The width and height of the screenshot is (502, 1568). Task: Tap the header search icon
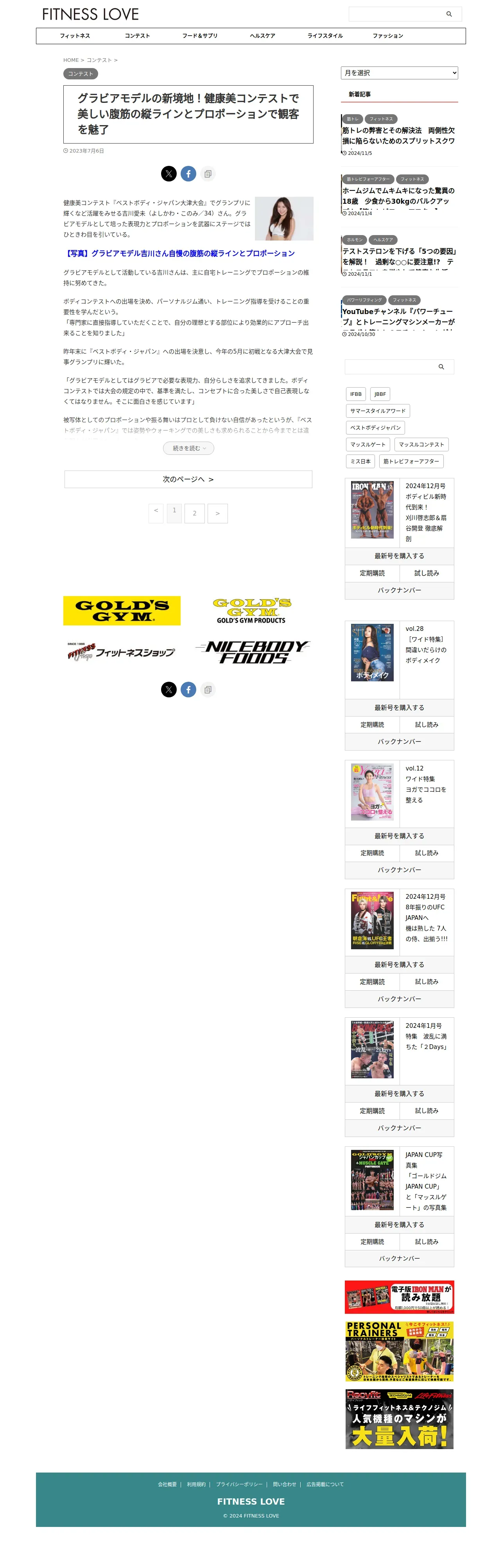click(449, 14)
